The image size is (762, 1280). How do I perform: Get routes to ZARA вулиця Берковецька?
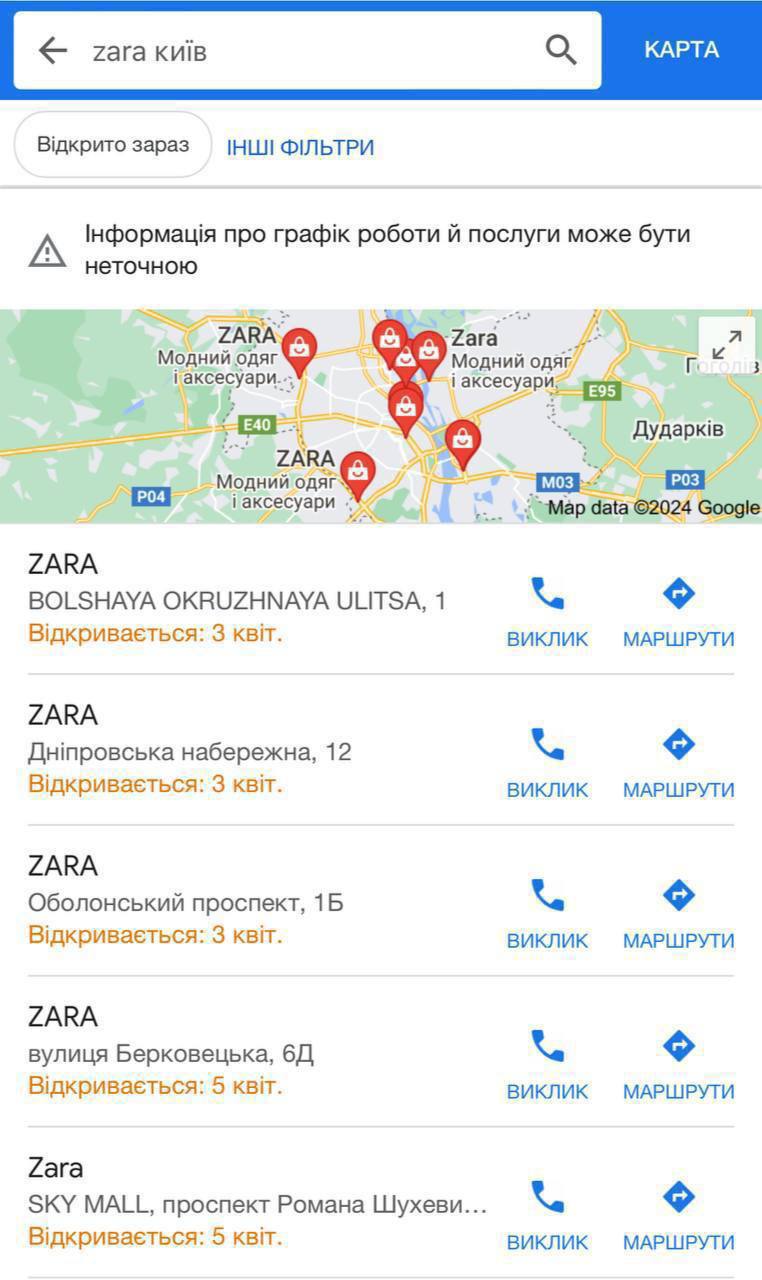[x=678, y=1063]
